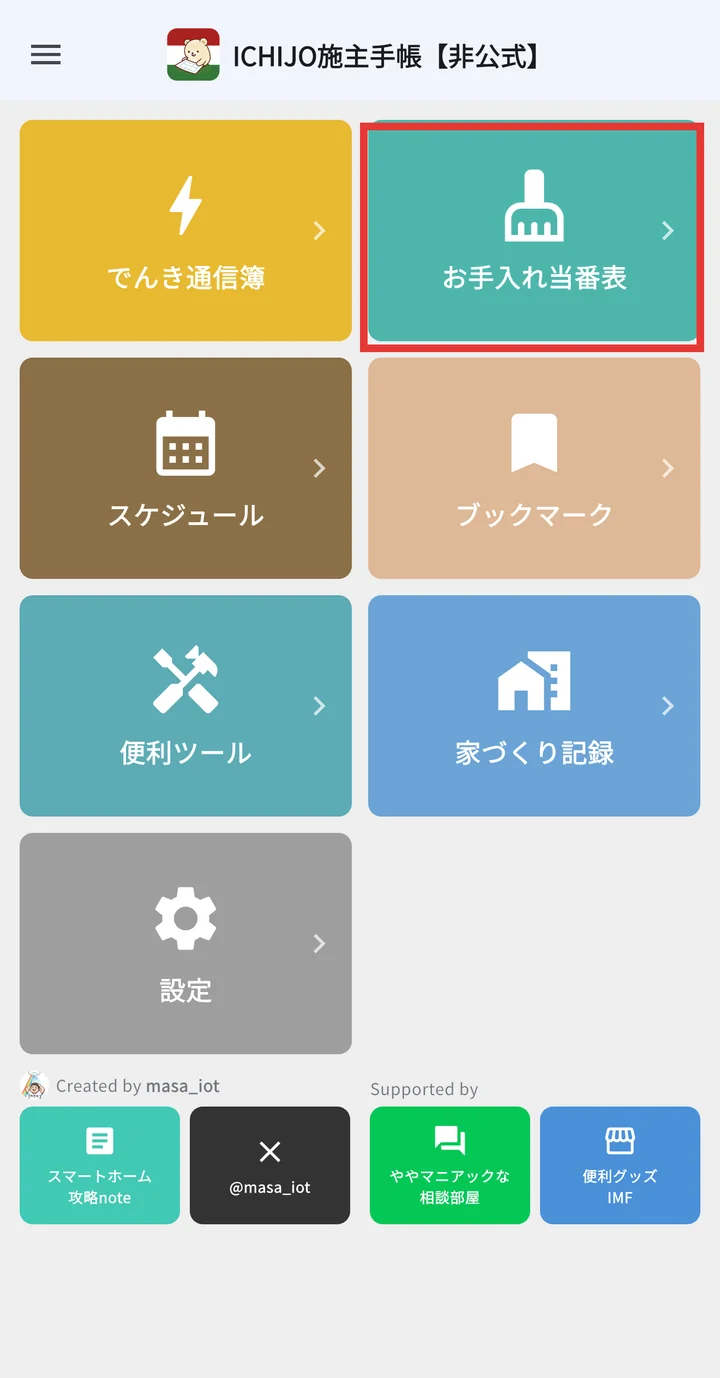Select the 便利ツール tile

[186, 706]
